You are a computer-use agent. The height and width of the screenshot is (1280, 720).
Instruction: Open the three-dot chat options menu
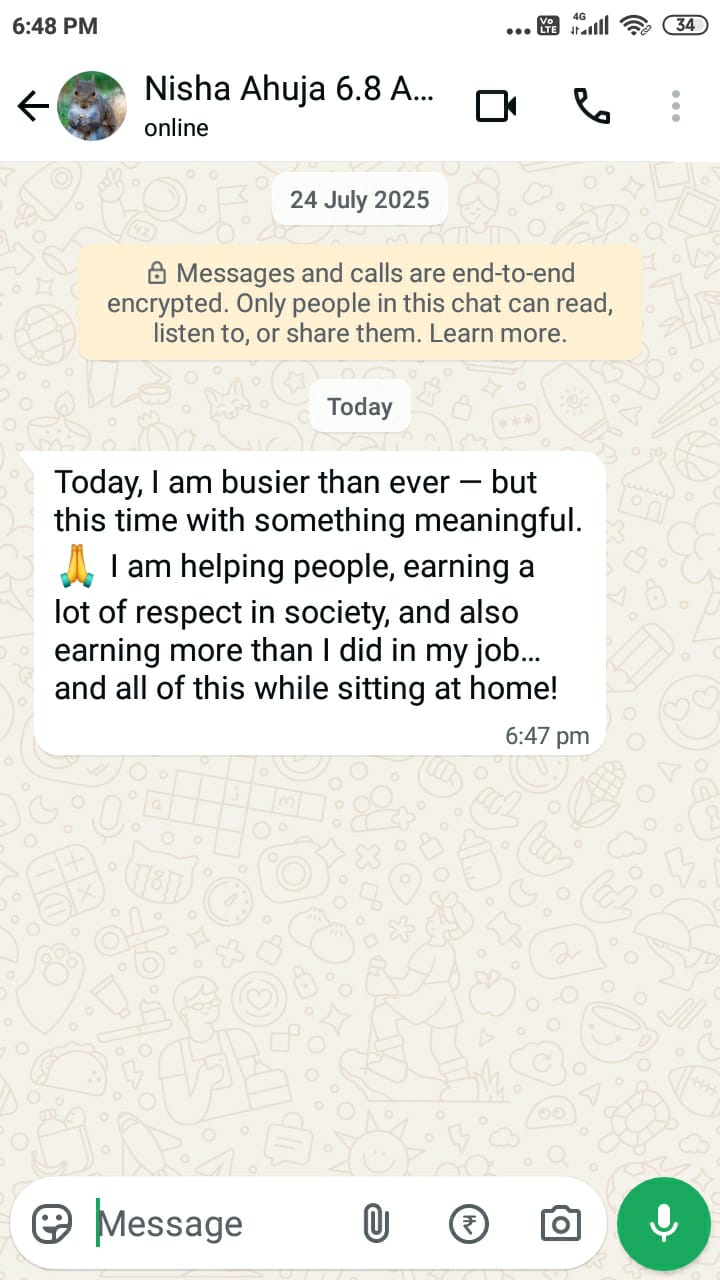(x=676, y=104)
